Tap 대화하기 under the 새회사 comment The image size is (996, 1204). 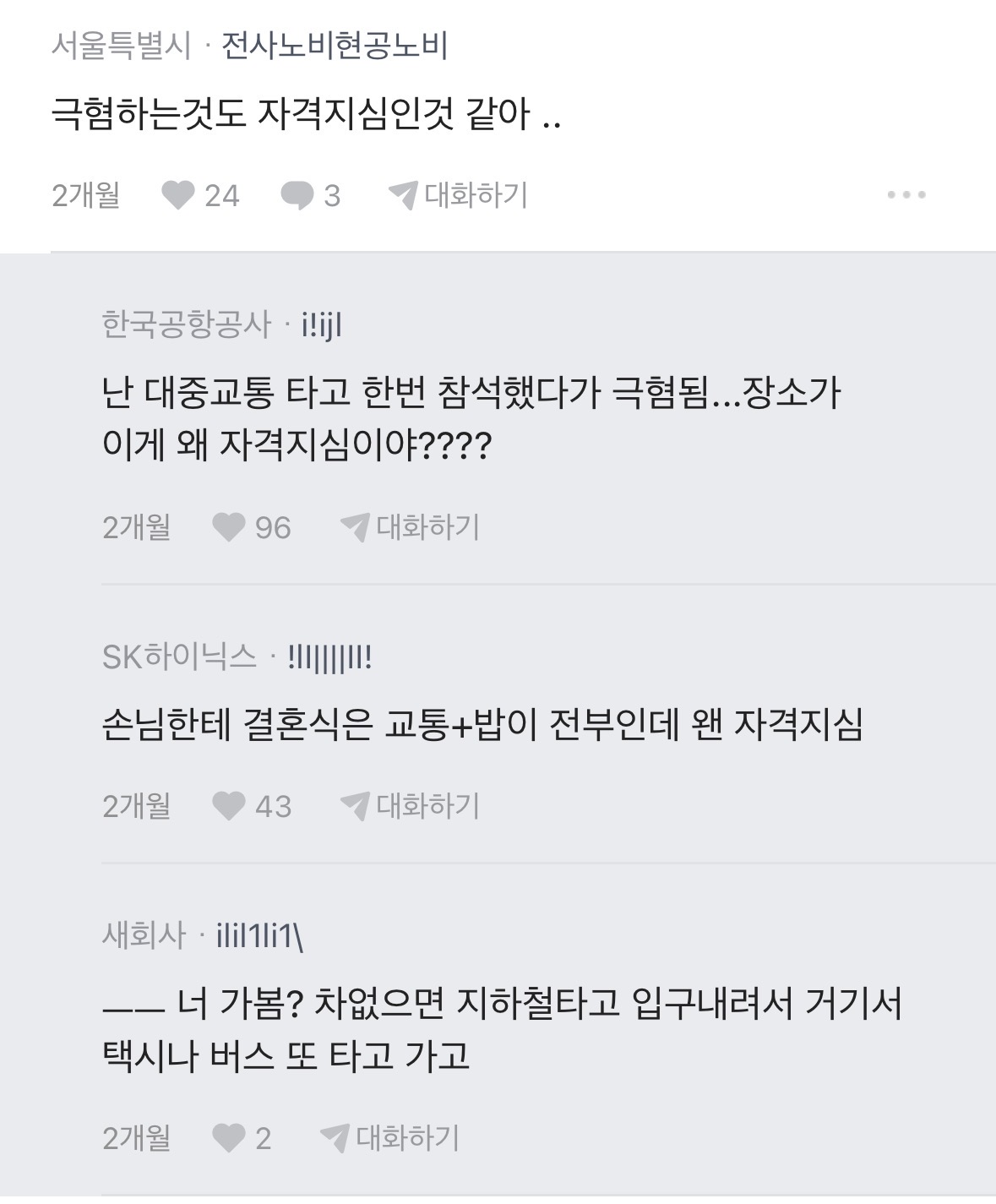coord(390,1138)
